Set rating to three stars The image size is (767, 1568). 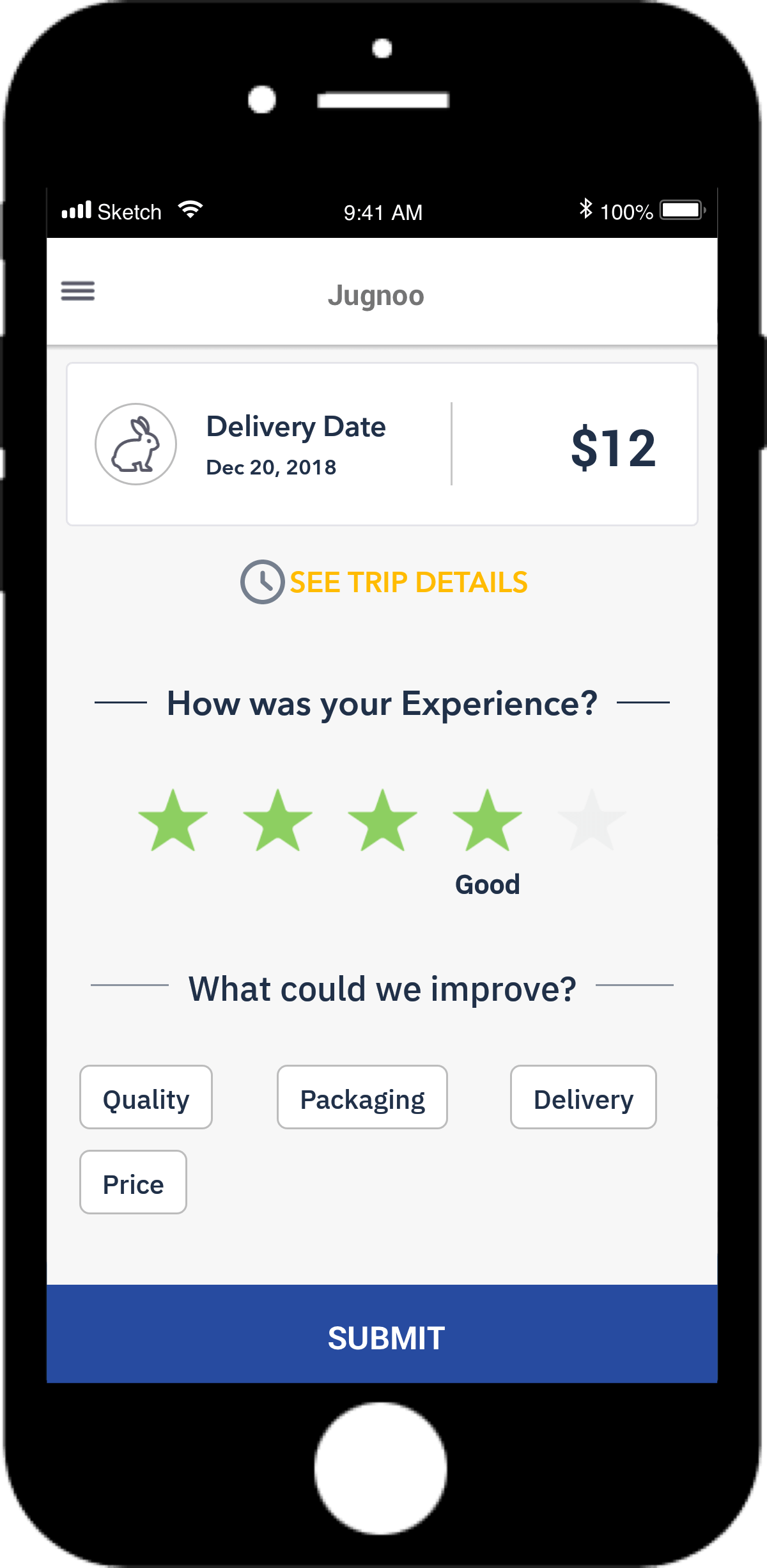click(x=382, y=822)
